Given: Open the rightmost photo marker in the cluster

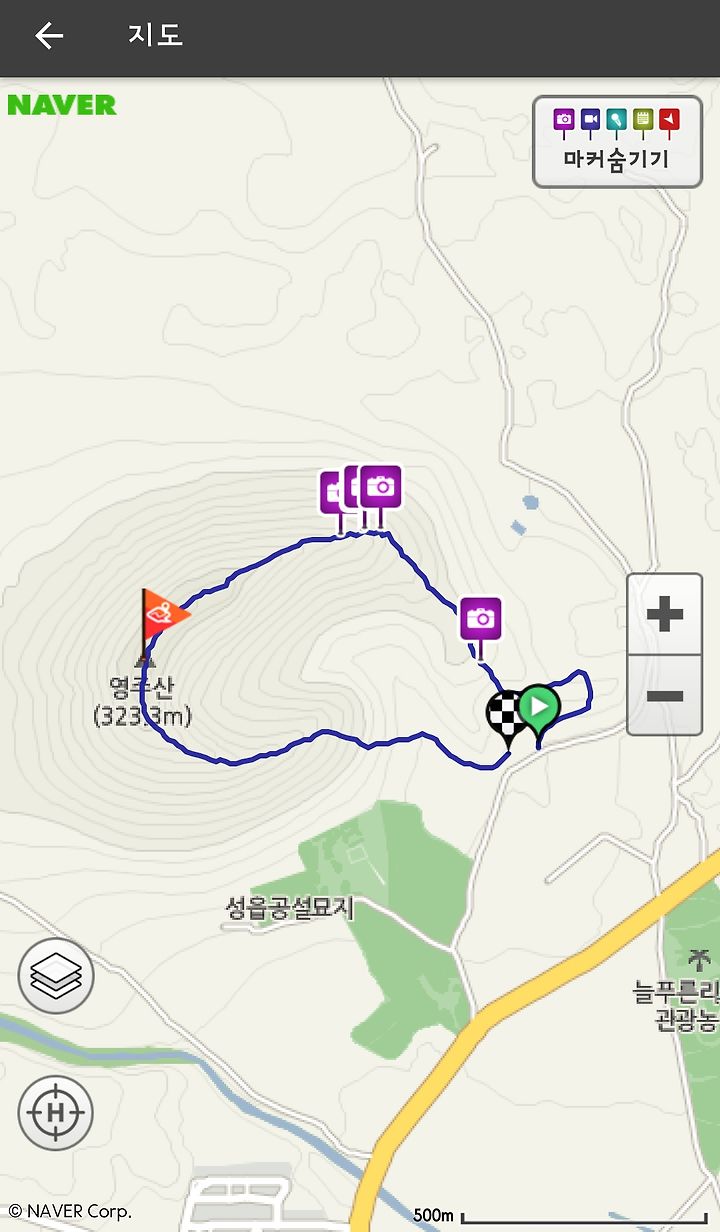Looking at the screenshot, I should point(381,494).
